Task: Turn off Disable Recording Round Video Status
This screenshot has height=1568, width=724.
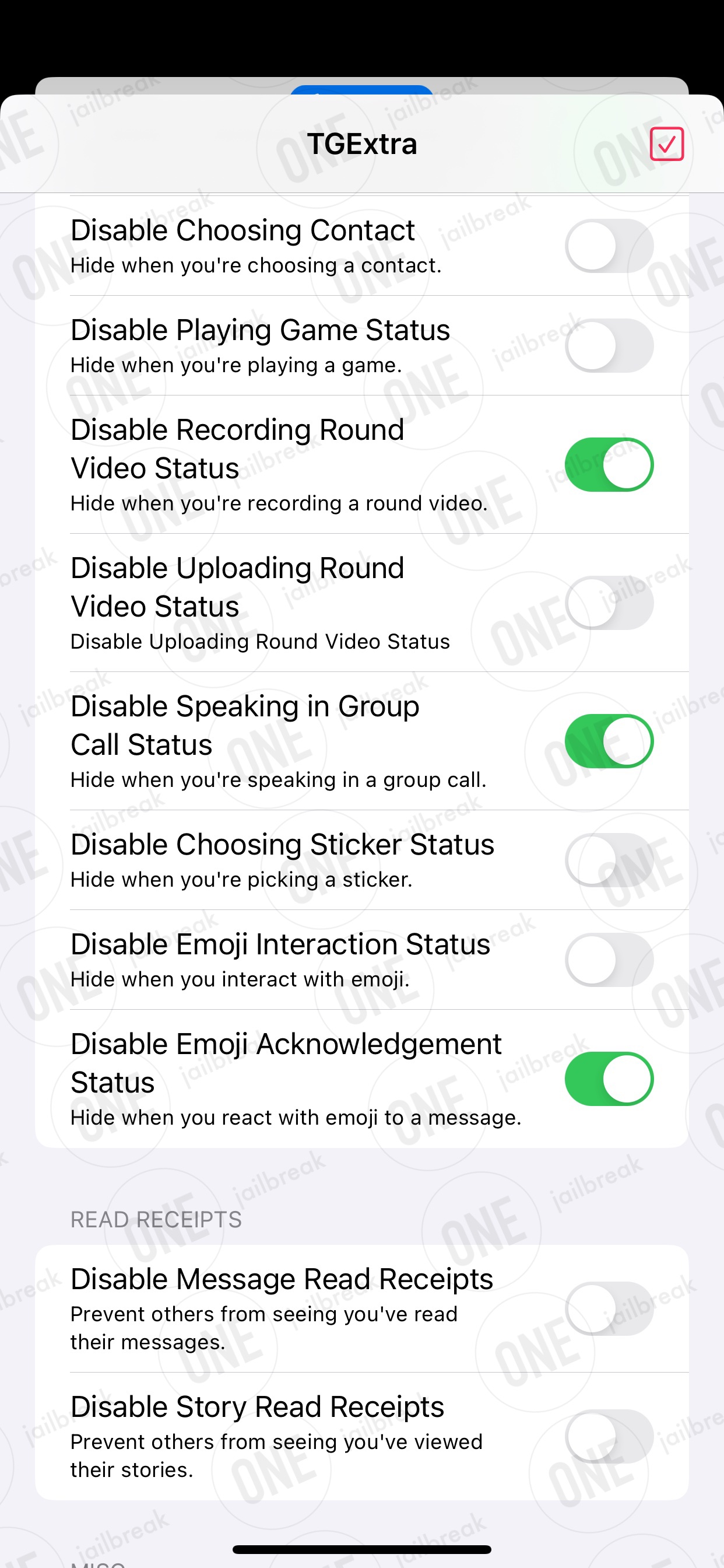Action: (x=609, y=464)
